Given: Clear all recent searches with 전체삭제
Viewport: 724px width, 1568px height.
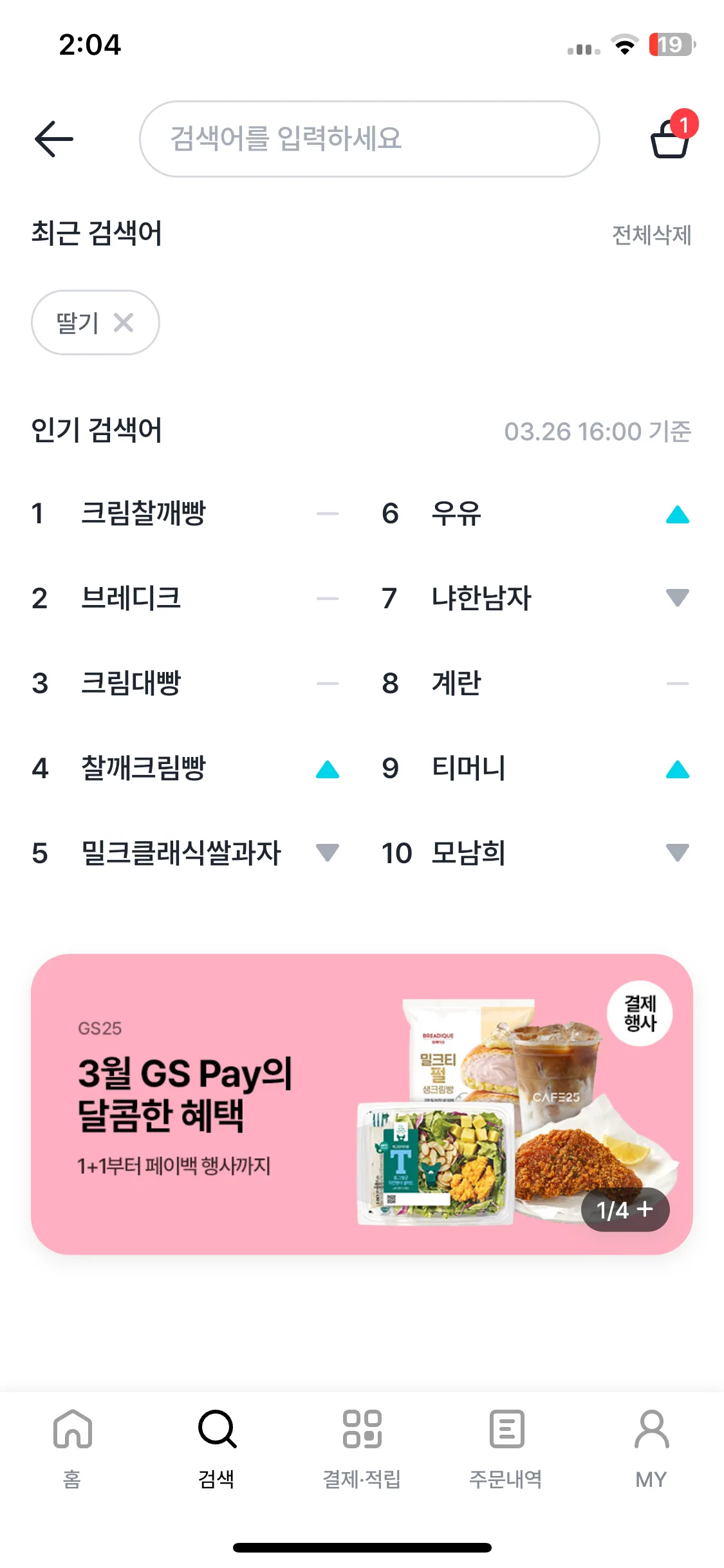Looking at the screenshot, I should tap(651, 235).
